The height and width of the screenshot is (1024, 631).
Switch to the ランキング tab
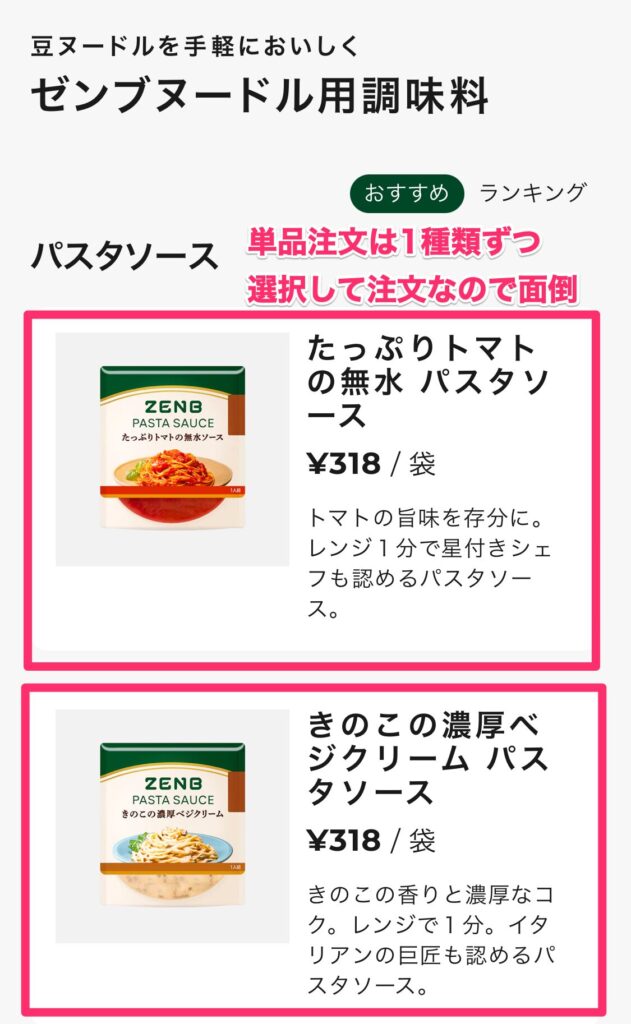click(x=532, y=193)
